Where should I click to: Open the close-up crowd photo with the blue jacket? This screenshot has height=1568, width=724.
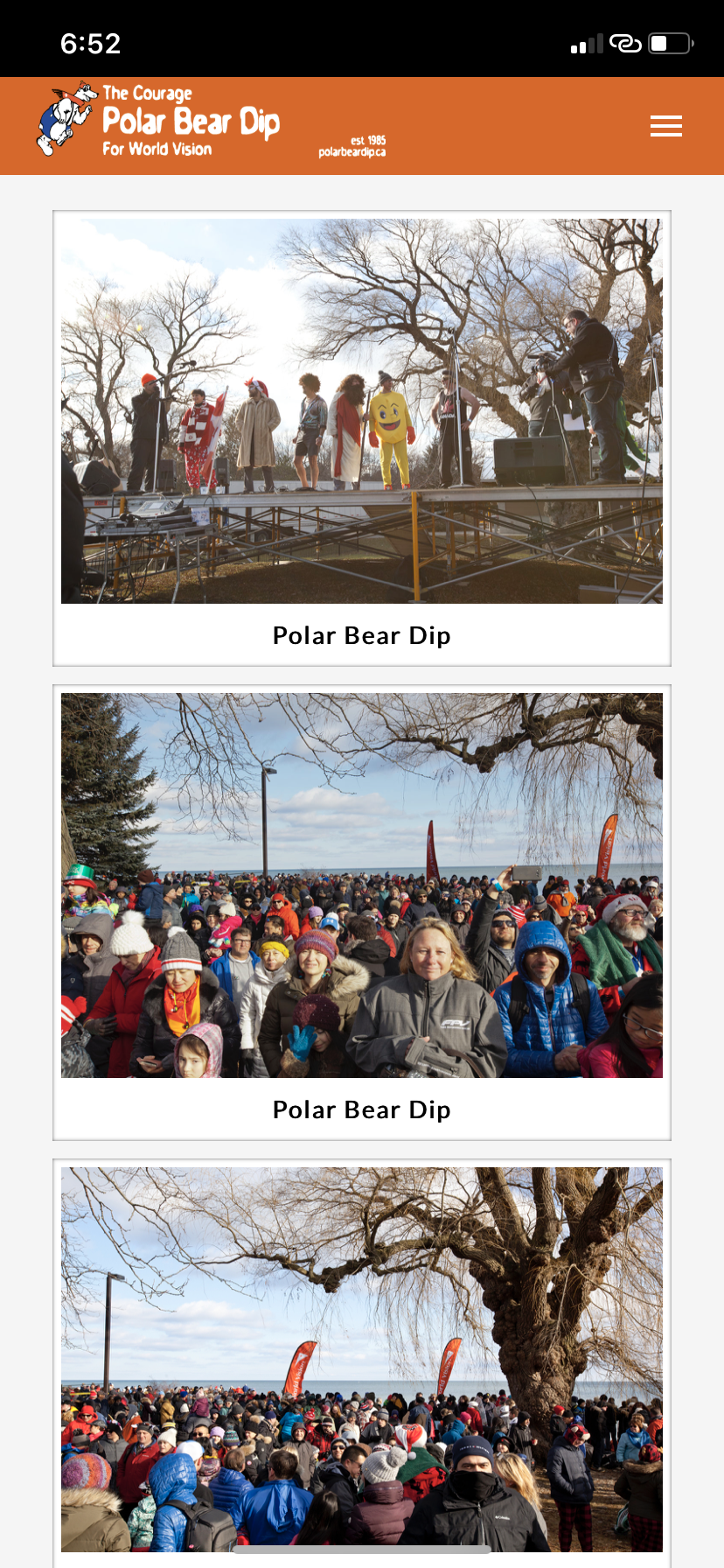[x=362, y=885]
